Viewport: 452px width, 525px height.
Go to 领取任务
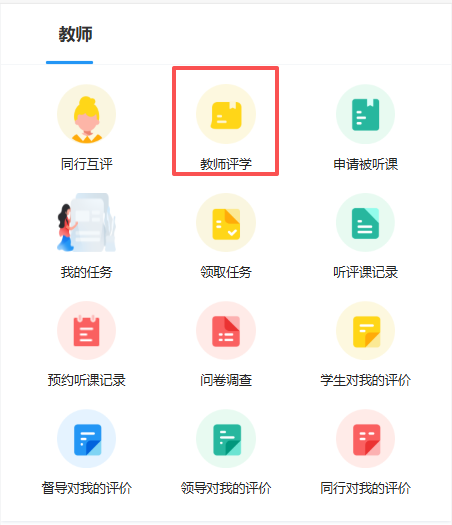(226, 236)
